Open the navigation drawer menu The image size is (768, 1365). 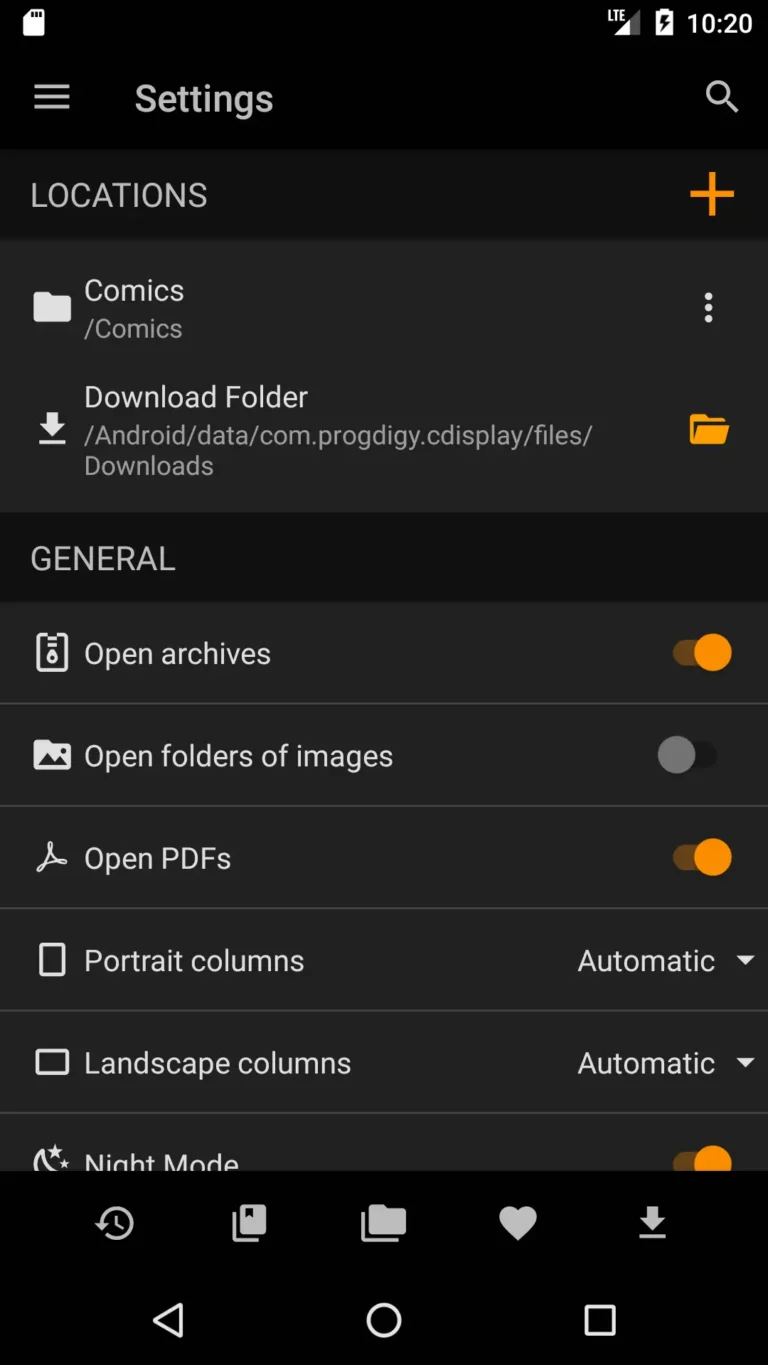(51, 97)
